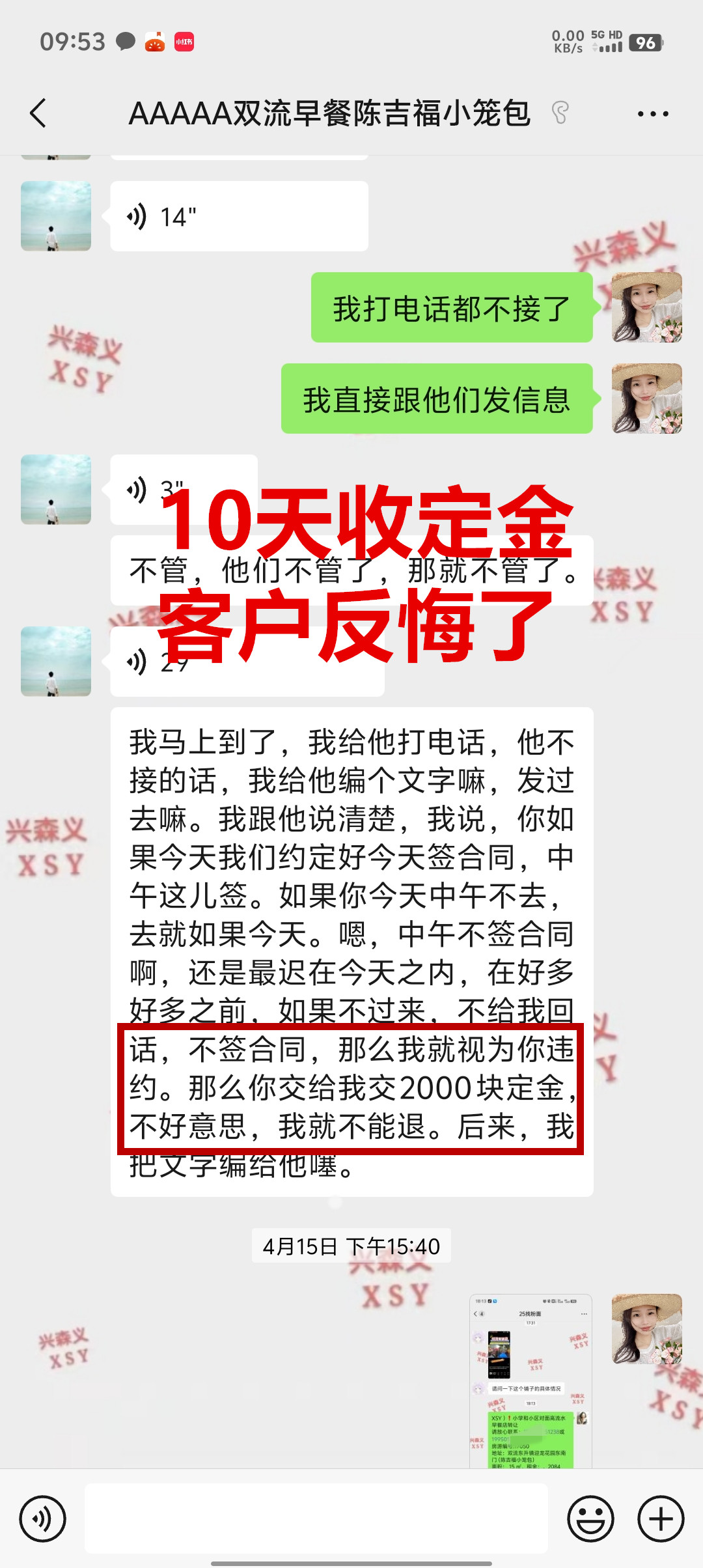
Task: Focus the message text field
Action: pyautogui.click(x=316, y=1519)
